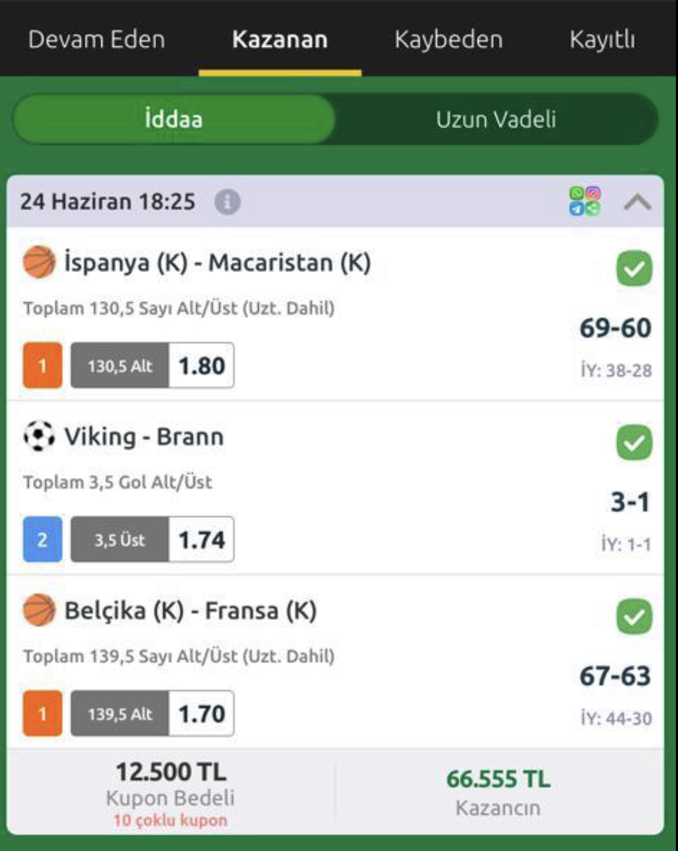
Task: Switch to Uzun Vadeli coupons
Action: pos(495,119)
